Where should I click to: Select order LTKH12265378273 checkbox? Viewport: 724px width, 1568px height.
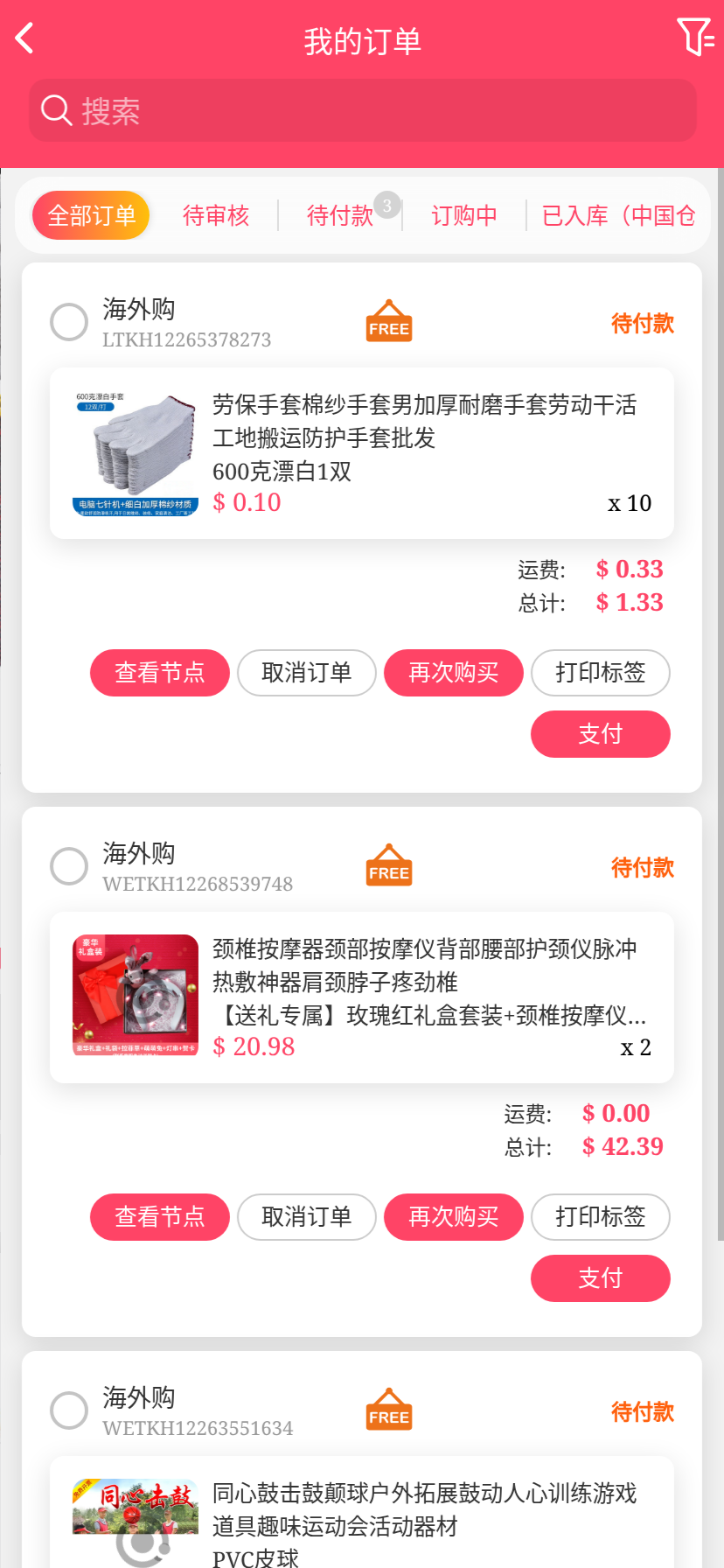tap(69, 322)
